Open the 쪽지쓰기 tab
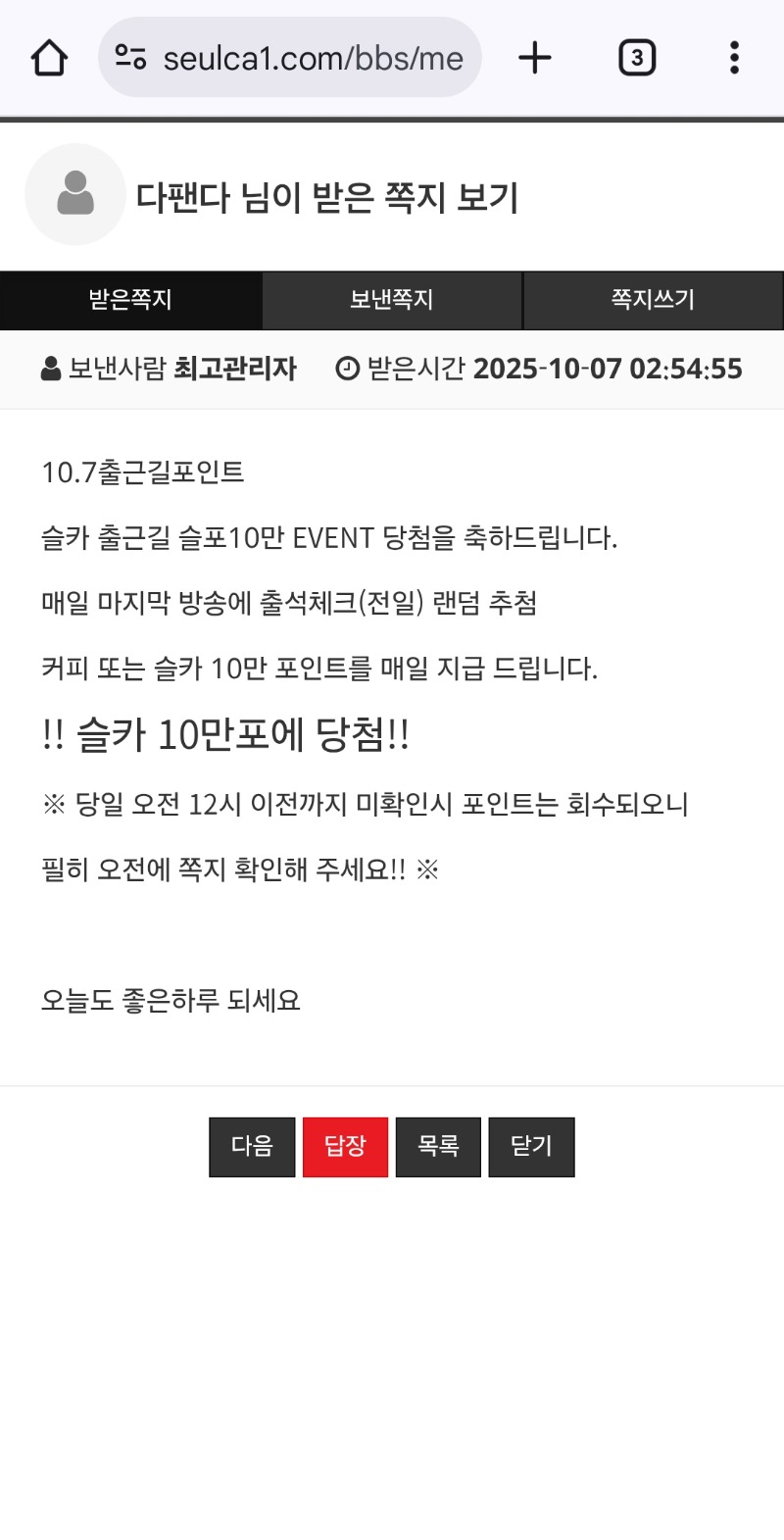The width and height of the screenshot is (784, 1540). click(653, 300)
